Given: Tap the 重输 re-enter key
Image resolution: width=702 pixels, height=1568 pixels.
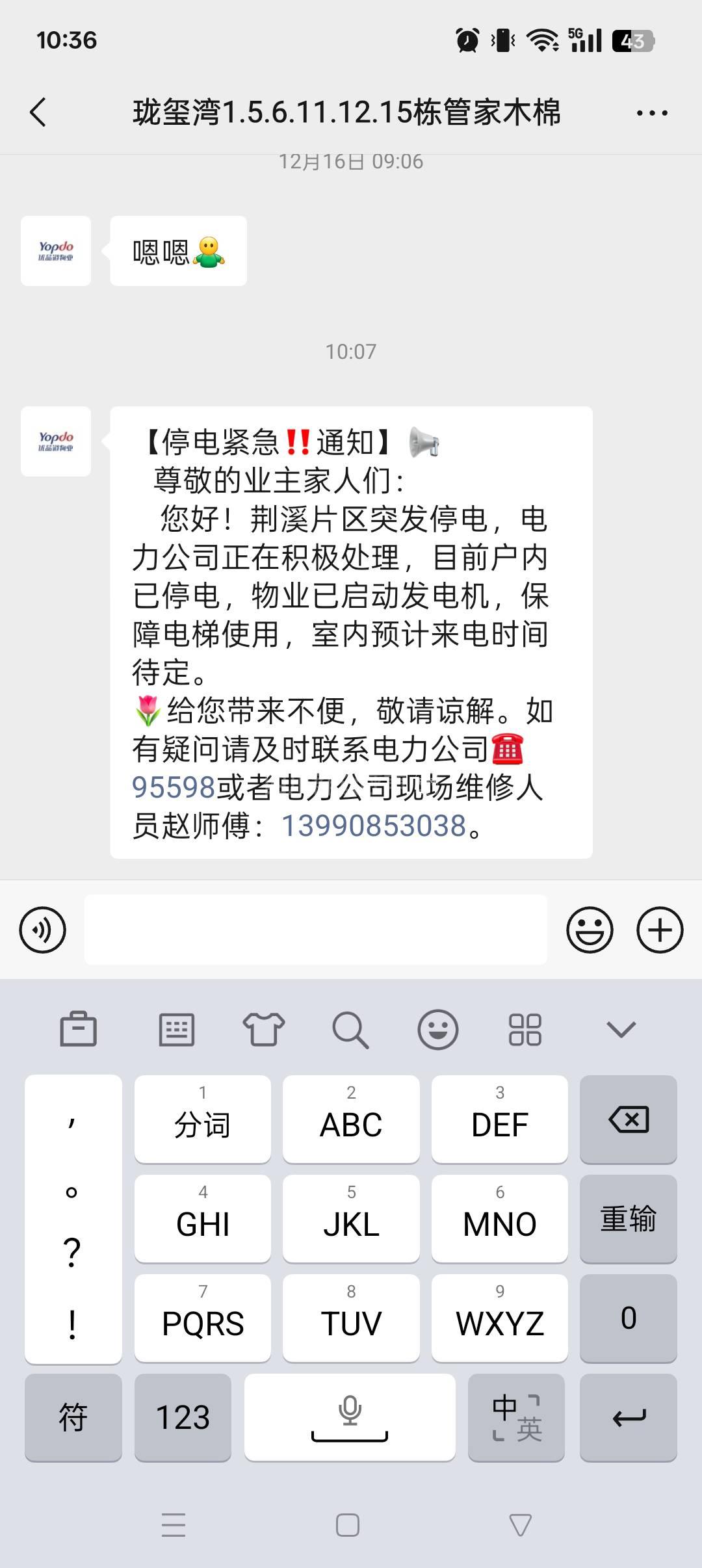Looking at the screenshot, I should tap(628, 1218).
